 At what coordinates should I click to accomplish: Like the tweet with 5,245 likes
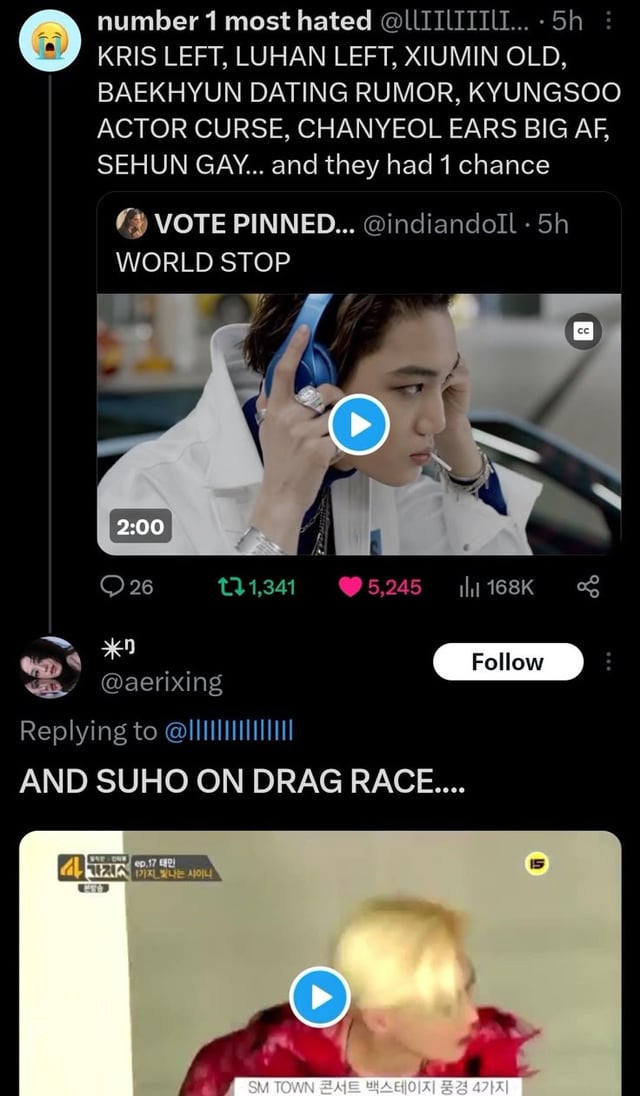click(380, 586)
